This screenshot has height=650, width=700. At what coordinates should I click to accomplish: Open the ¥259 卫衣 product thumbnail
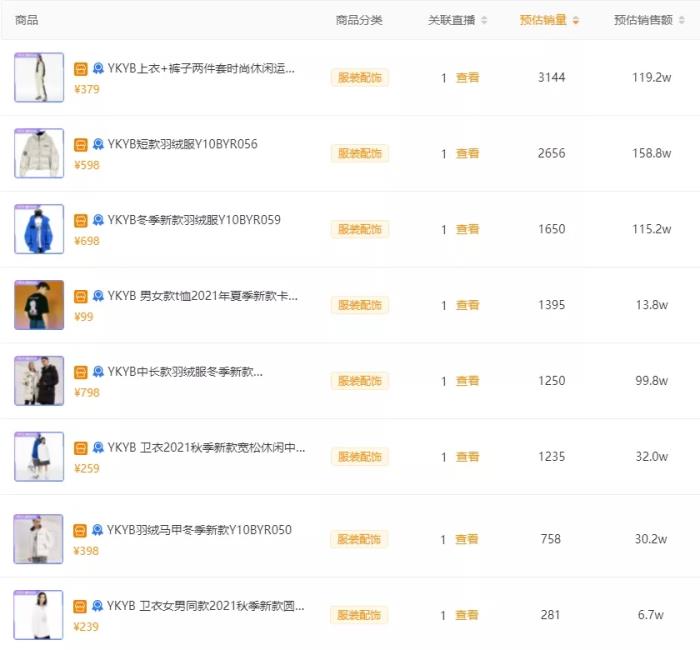(39, 457)
